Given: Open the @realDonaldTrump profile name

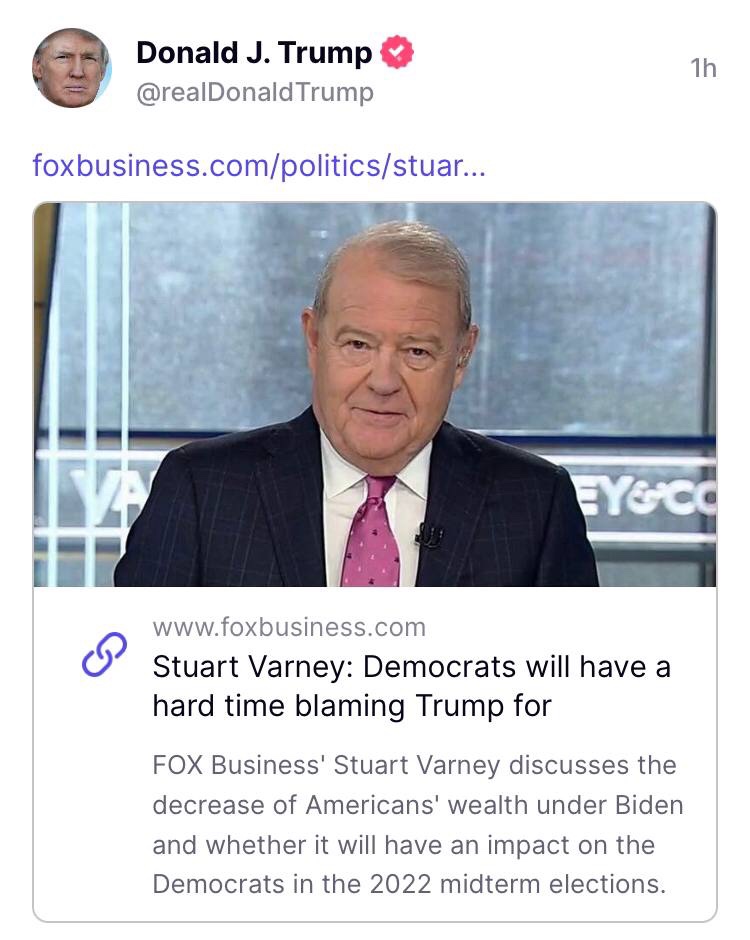Looking at the screenshot, I should 254,93.
